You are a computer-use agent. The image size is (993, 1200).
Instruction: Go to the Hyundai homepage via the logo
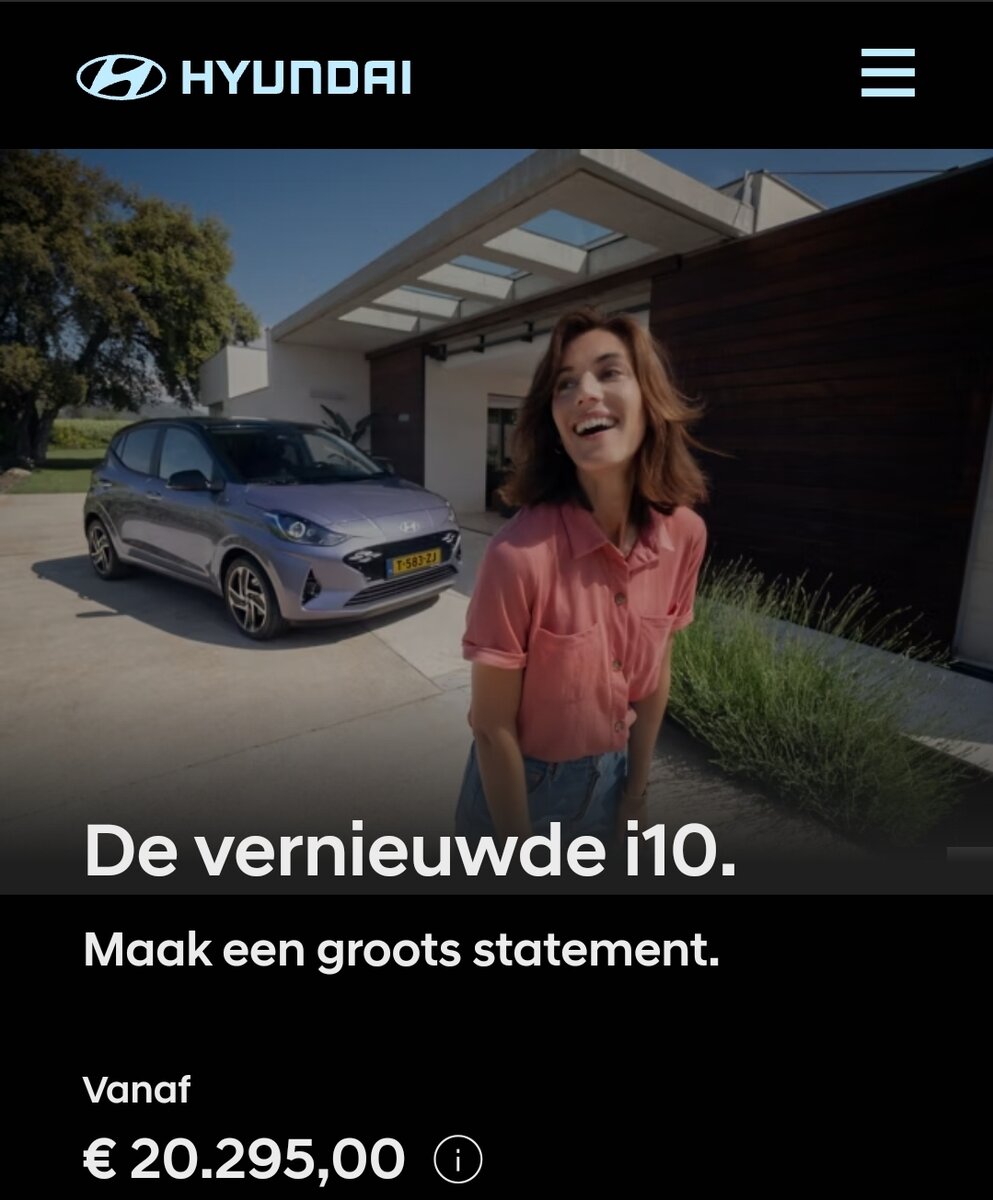pyautogui.click(x=243, y=77)
